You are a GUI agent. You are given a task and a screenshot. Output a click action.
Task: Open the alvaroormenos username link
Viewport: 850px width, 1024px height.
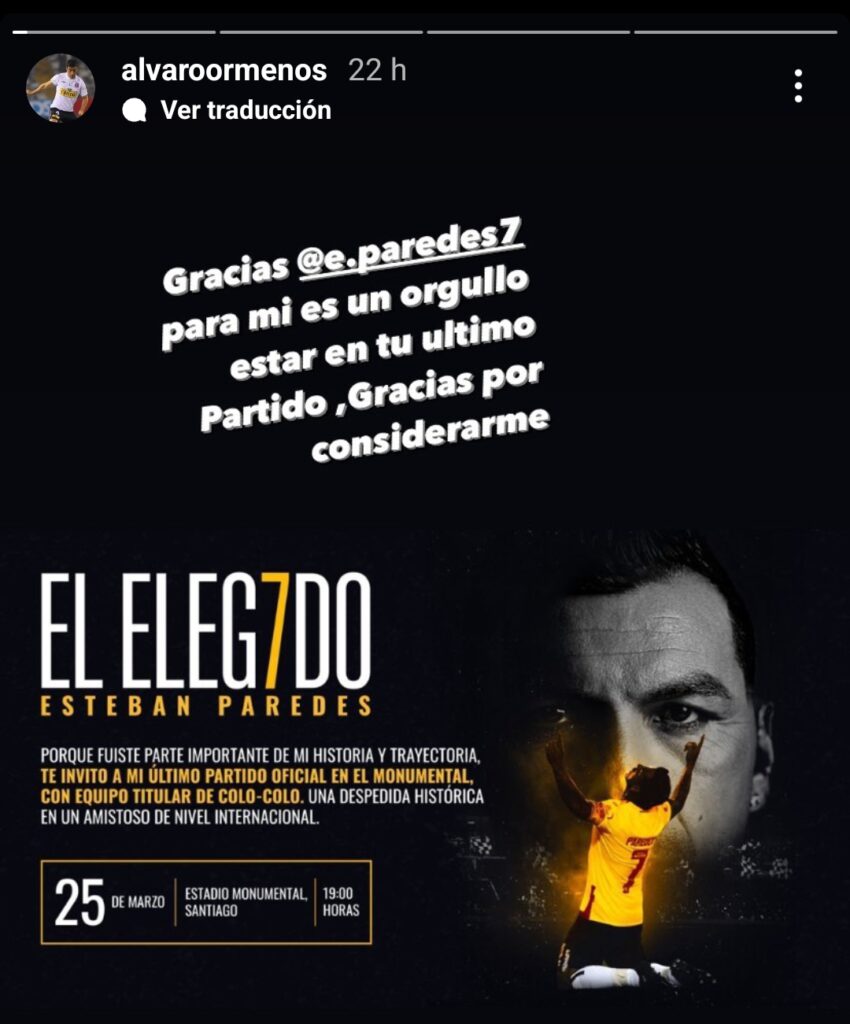point(223,70)
